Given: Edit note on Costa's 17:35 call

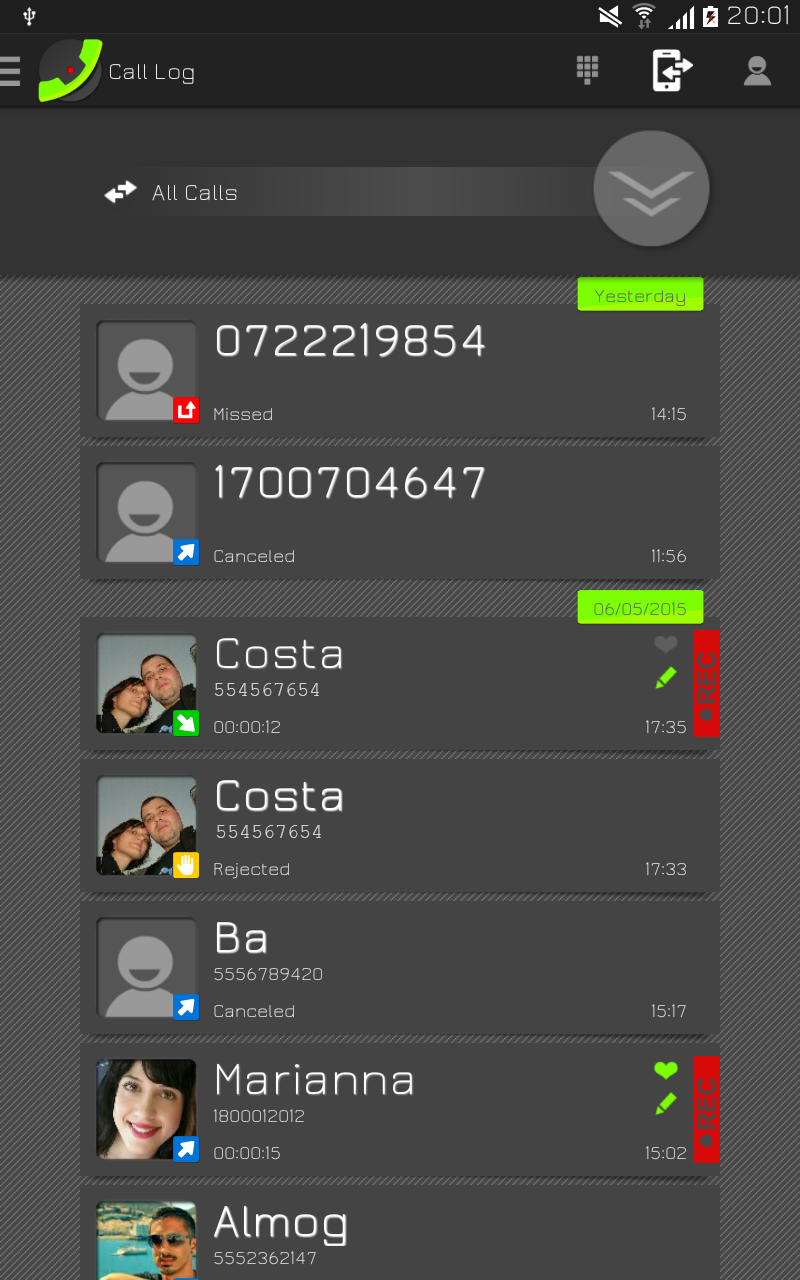Looking at the screenshot, I should pos(666,678).
